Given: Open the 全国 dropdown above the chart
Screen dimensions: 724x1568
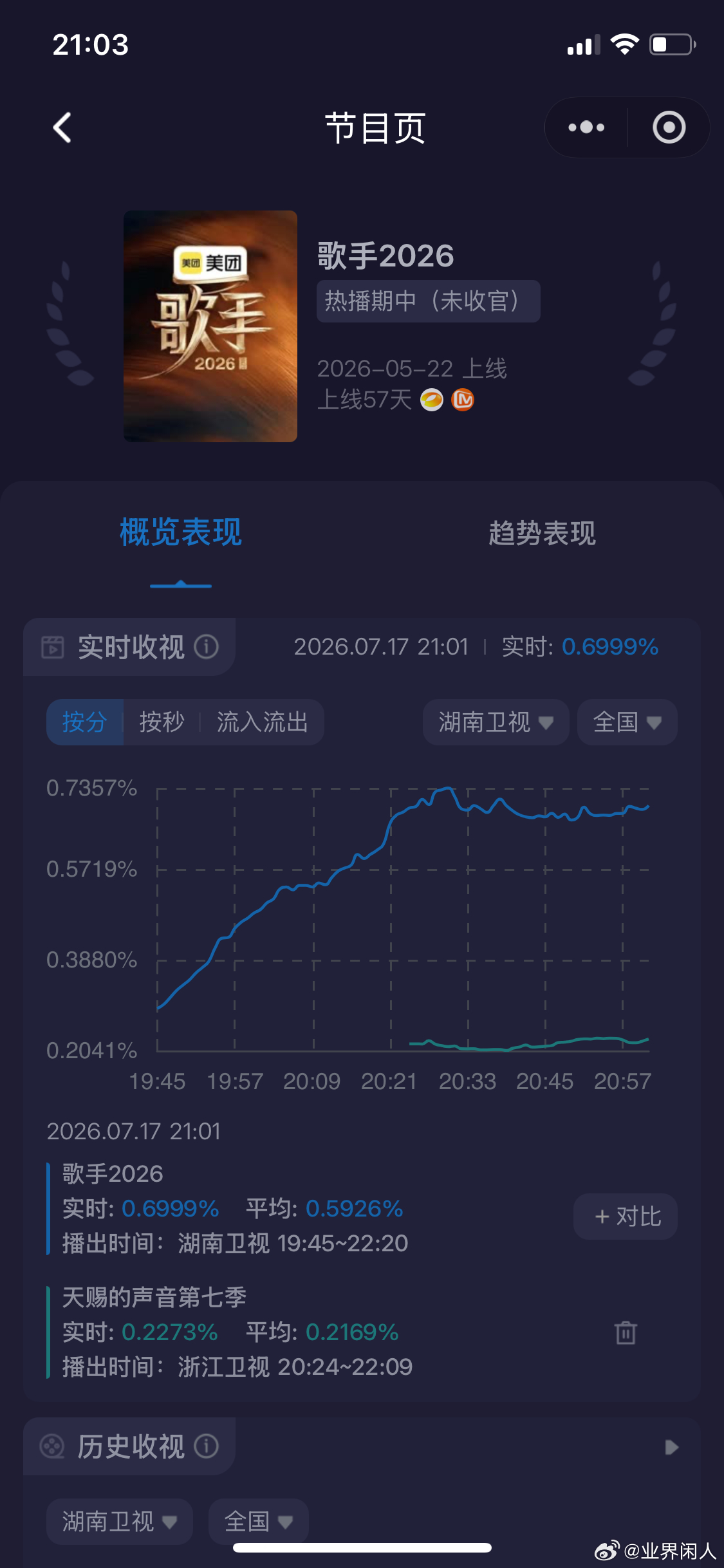Looking at the screenshot, I should click(x=627, y=722).
